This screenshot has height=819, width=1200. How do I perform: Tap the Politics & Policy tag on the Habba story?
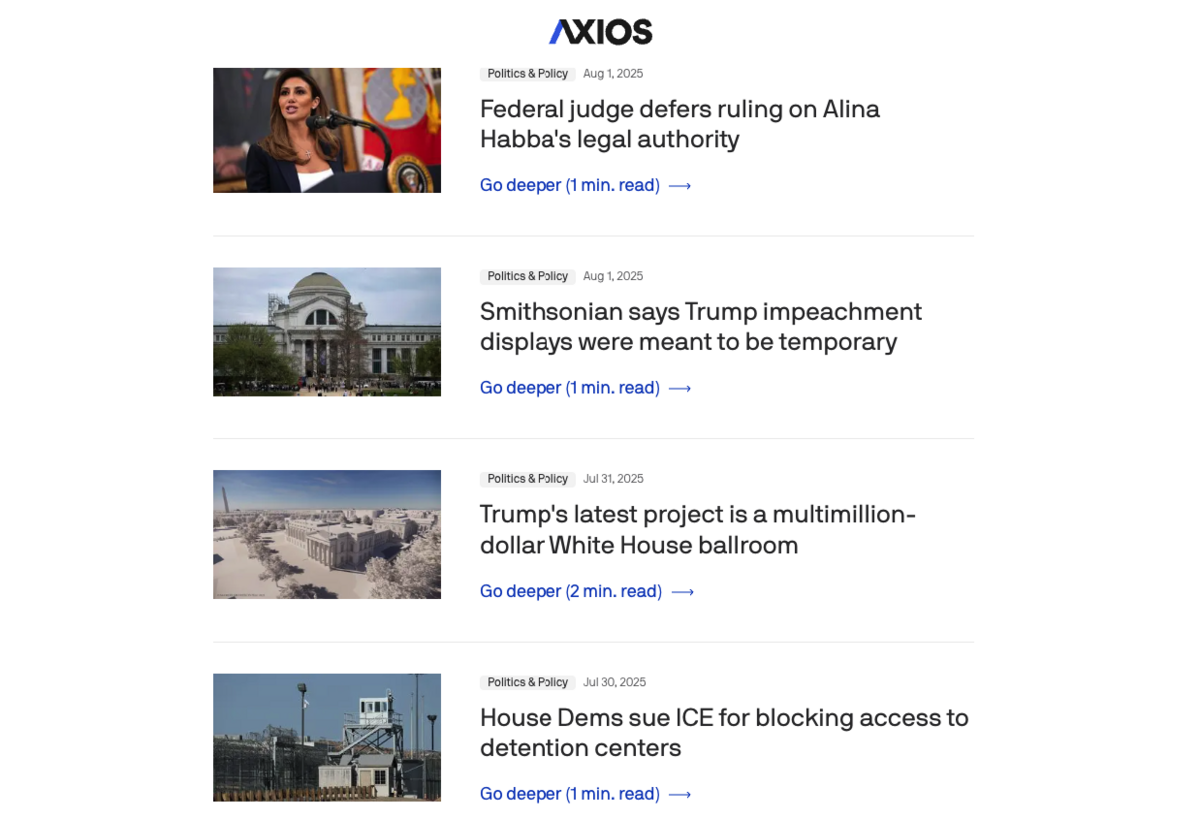tap(527, 74)
